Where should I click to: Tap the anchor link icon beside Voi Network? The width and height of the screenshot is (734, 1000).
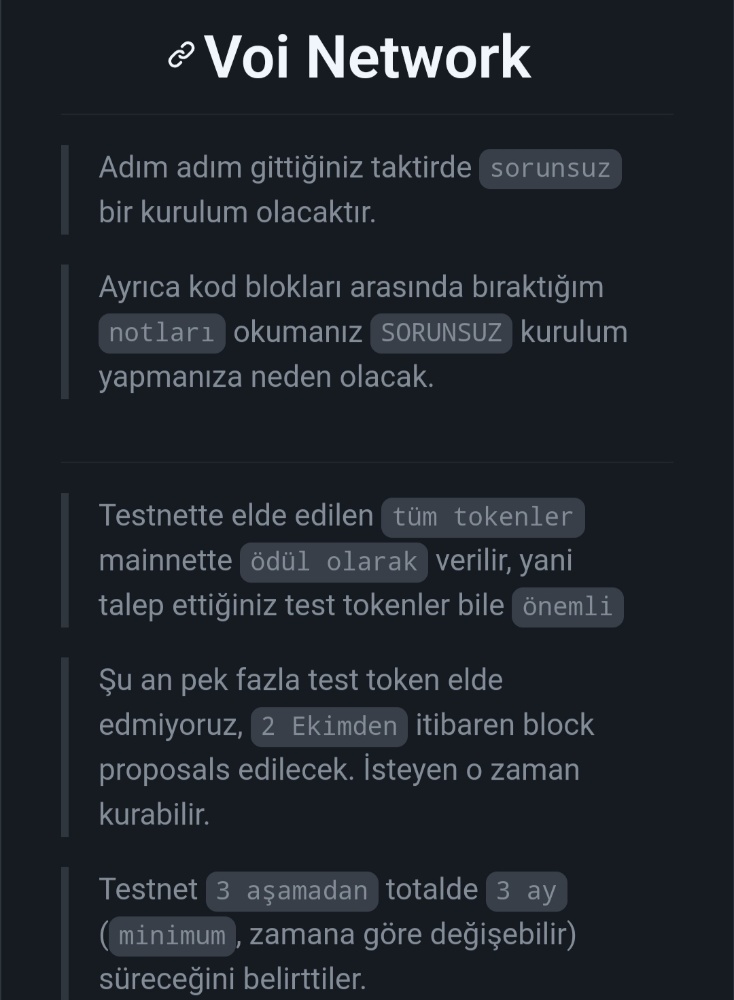[181, 56]
